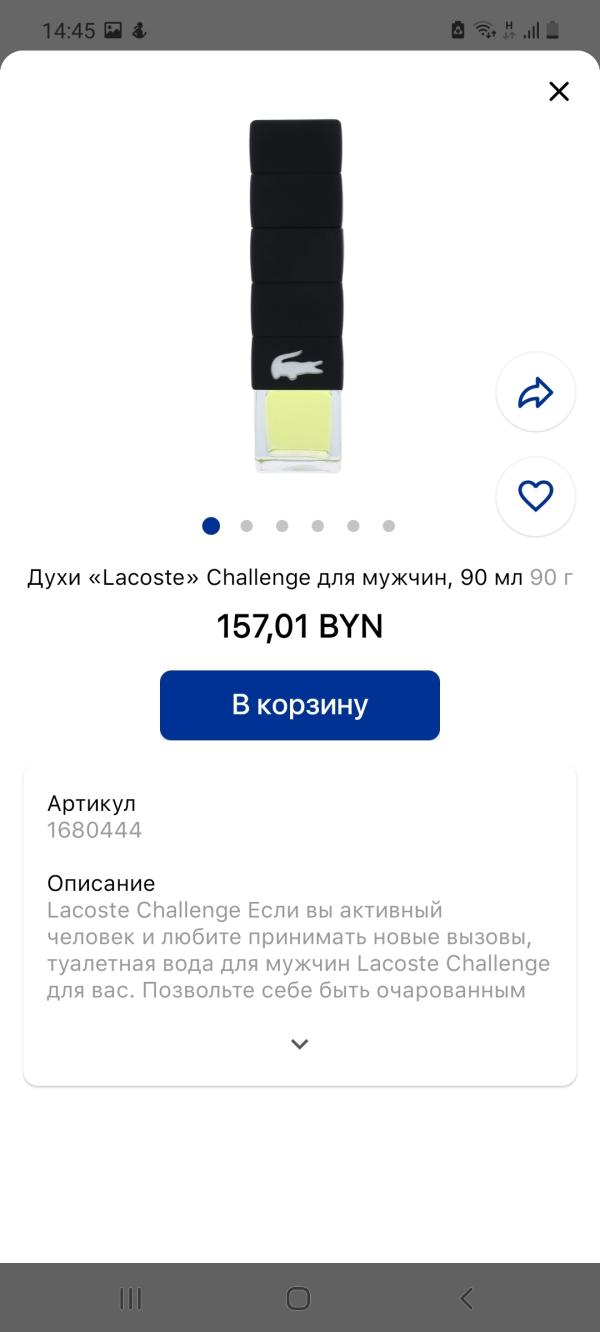Expand the full product description
The image size is (600, 1332).
[299, 1044]
